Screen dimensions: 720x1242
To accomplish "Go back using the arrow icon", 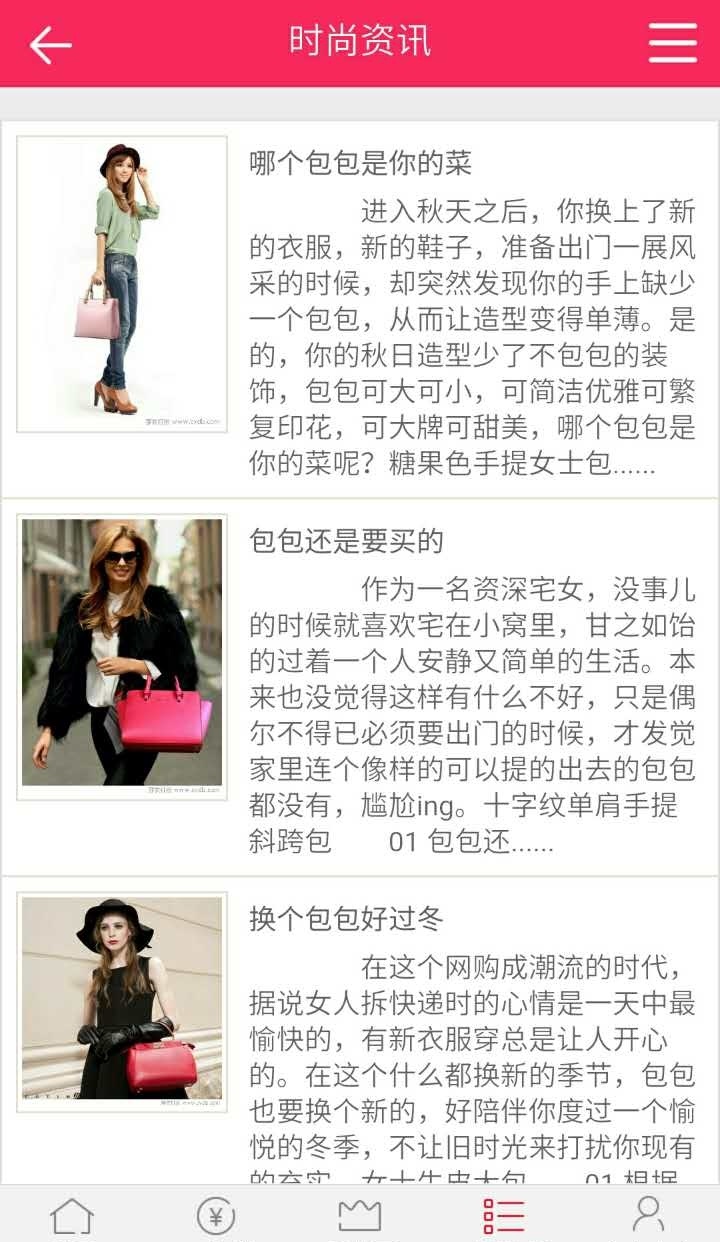I will (x=50, y=44).
